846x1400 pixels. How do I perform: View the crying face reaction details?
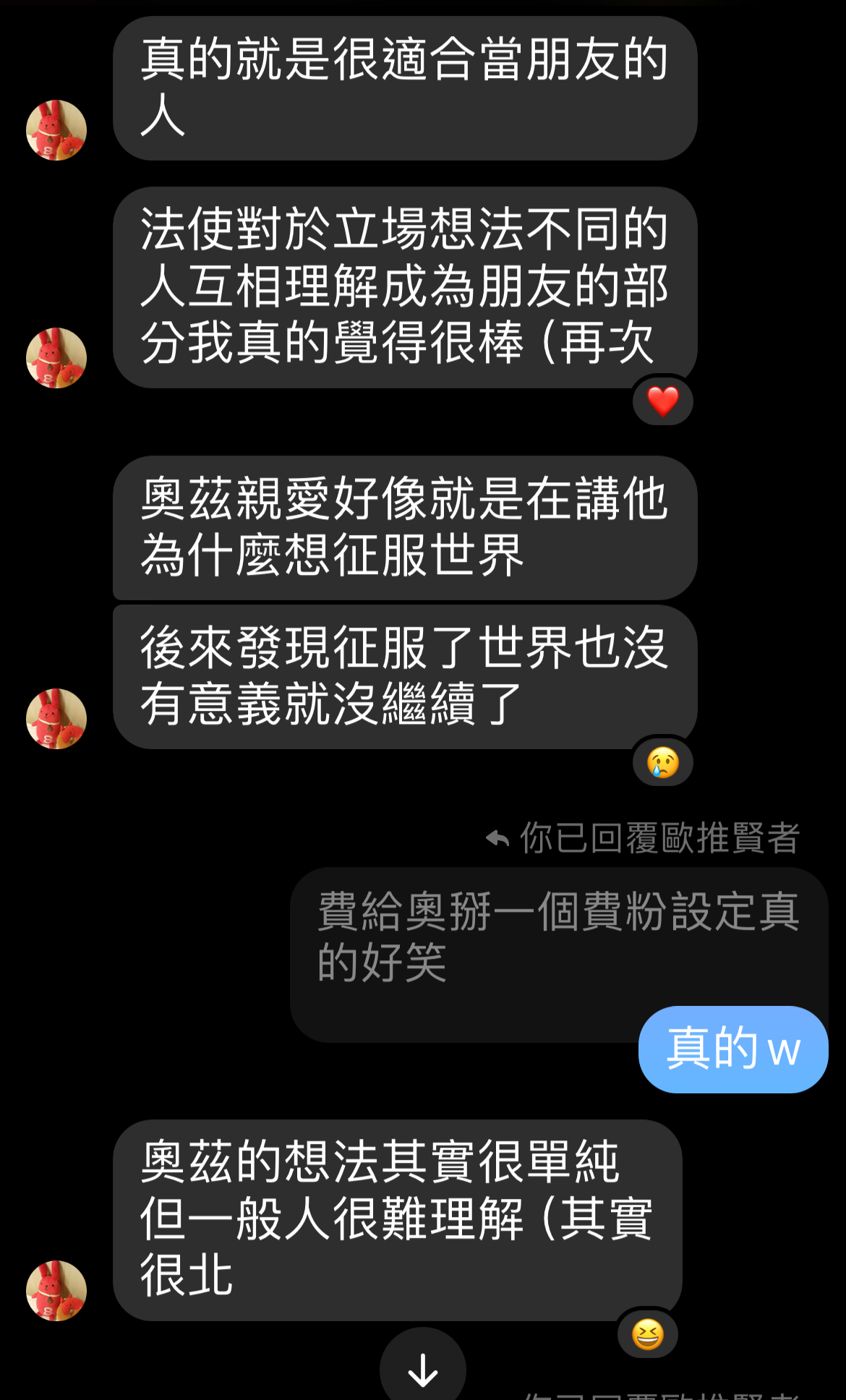[662, 762]
